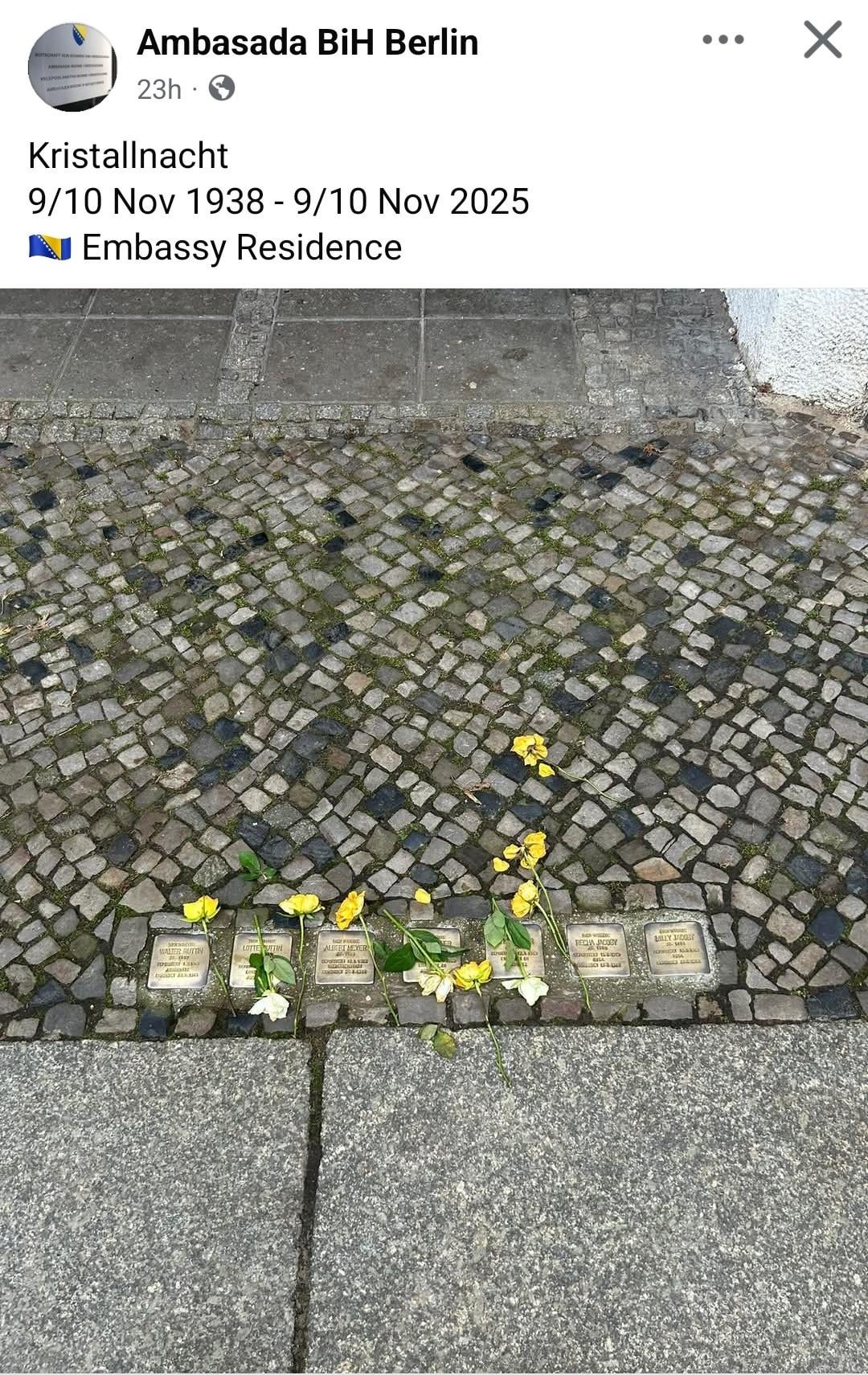
Task: Open Ambasada BiH Berlin's profile picture
Action: tap(72, 66)
